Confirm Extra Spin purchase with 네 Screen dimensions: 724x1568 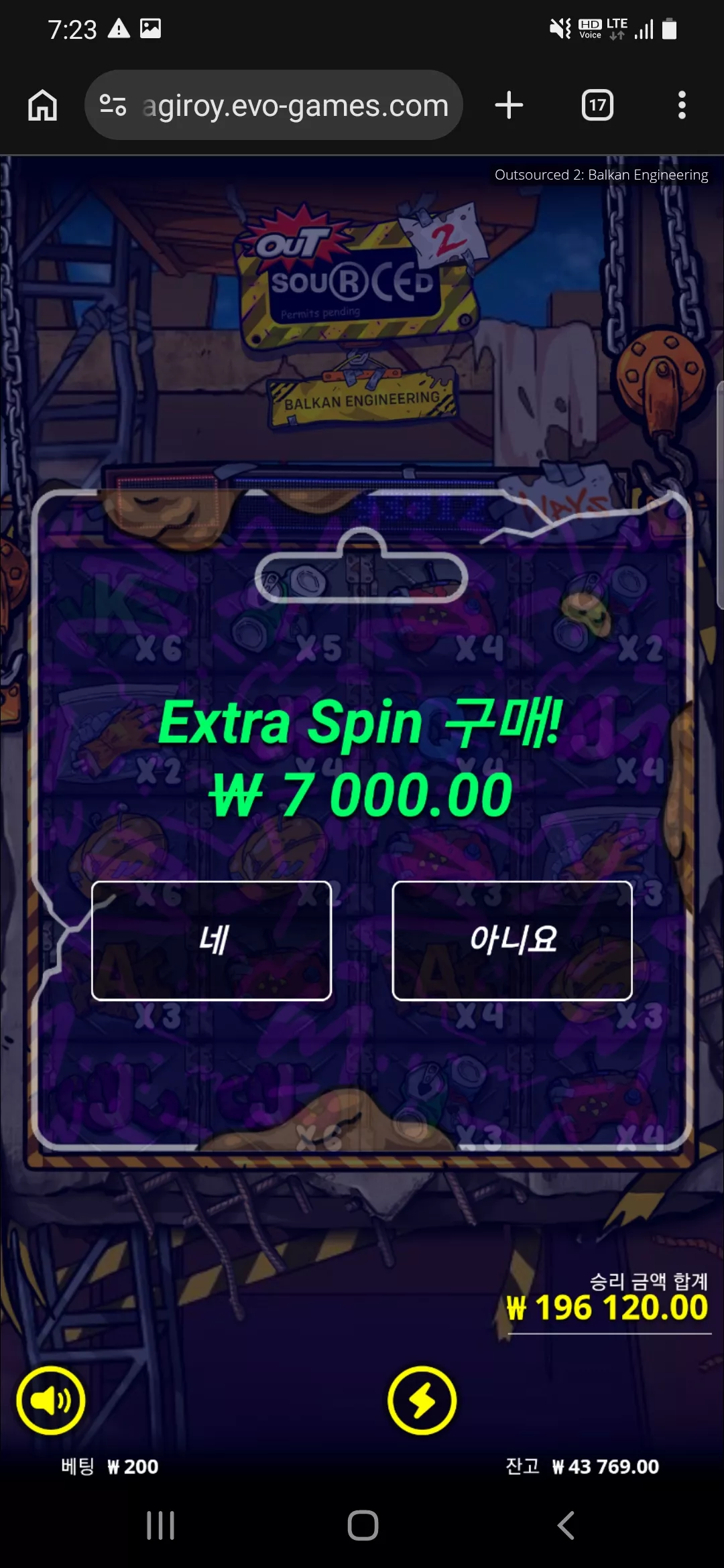[x=212, y=940]
